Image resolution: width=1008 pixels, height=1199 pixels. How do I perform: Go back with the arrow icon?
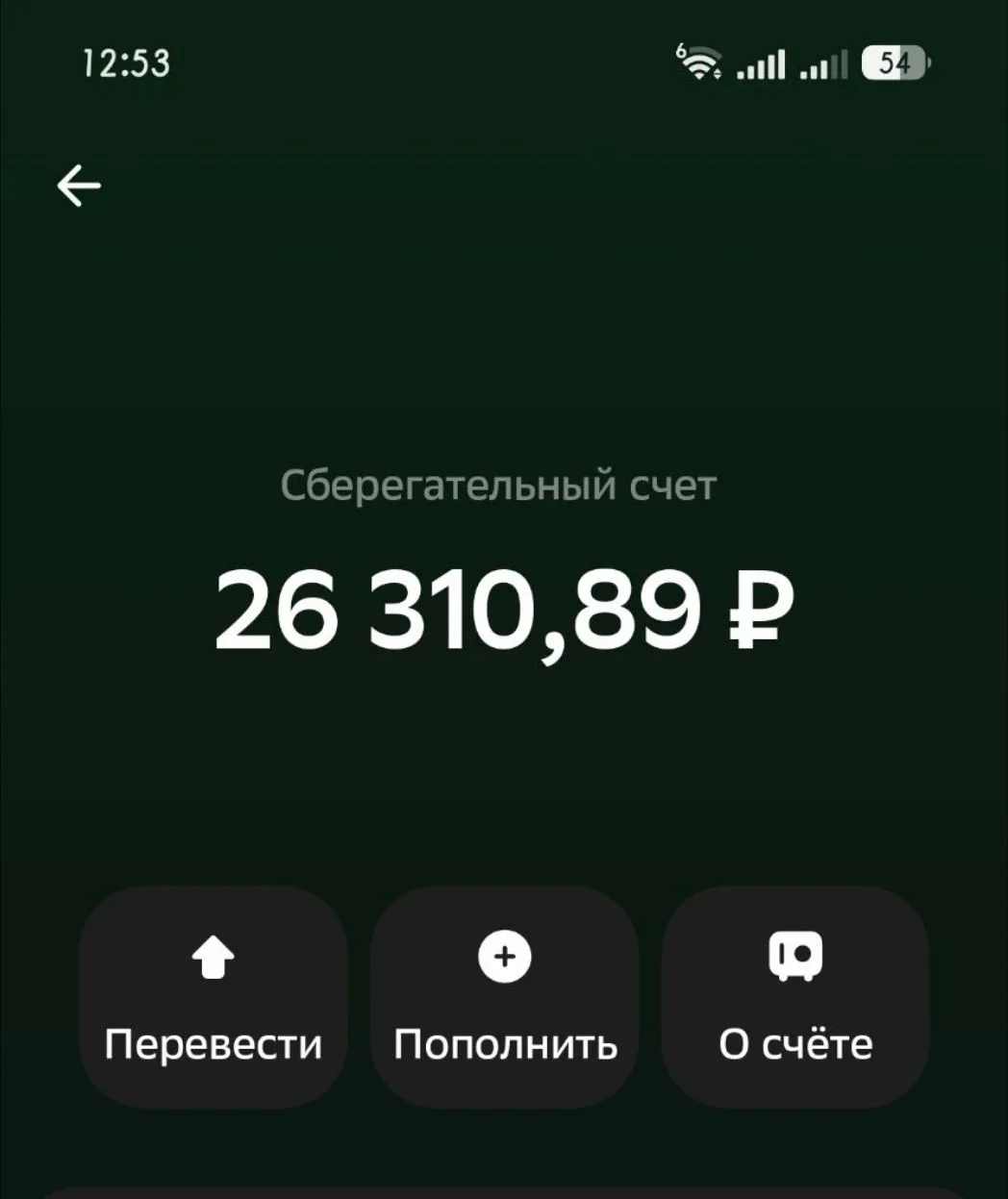79,185
